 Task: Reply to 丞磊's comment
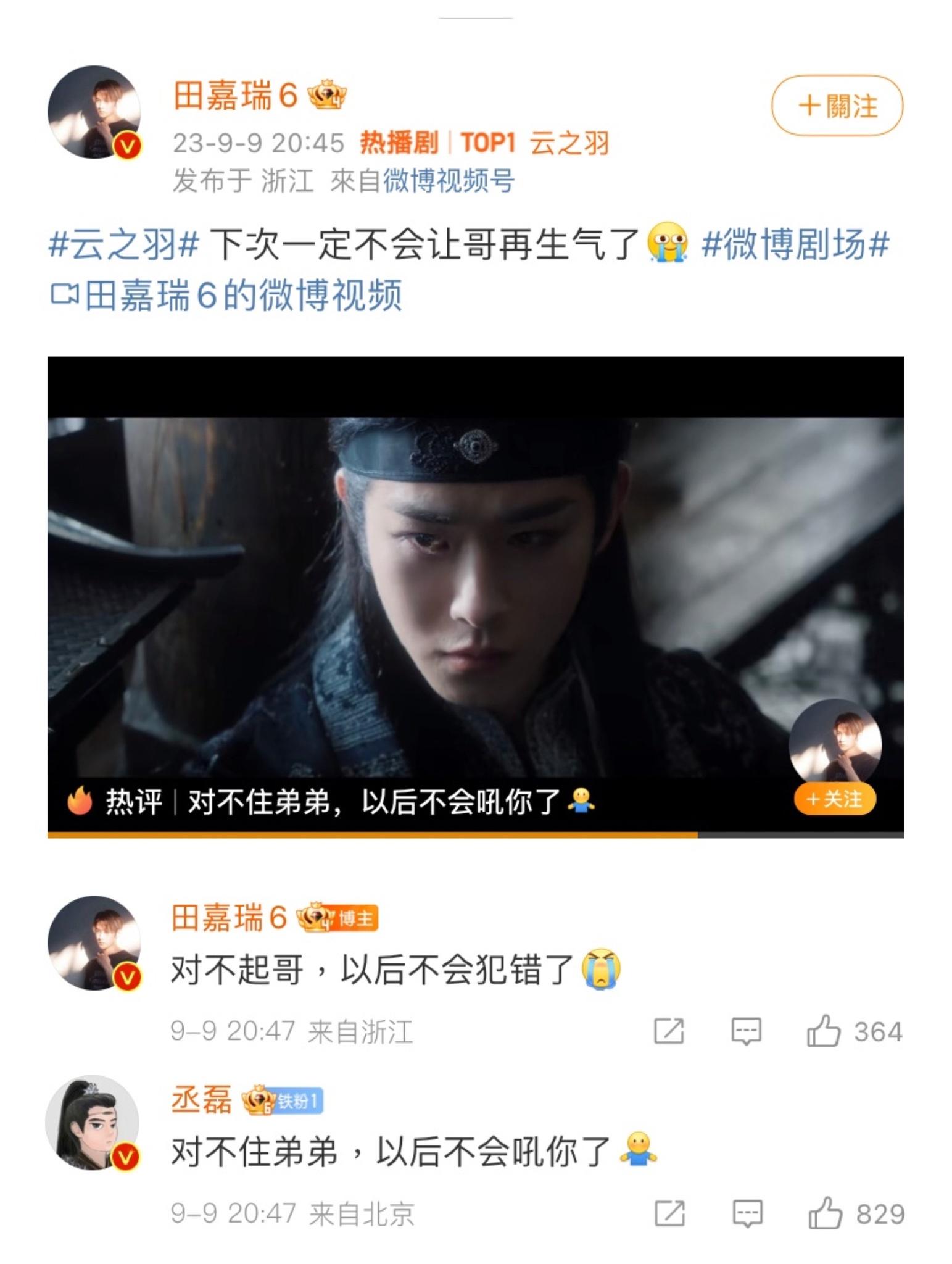click(x=747, y=1213)
